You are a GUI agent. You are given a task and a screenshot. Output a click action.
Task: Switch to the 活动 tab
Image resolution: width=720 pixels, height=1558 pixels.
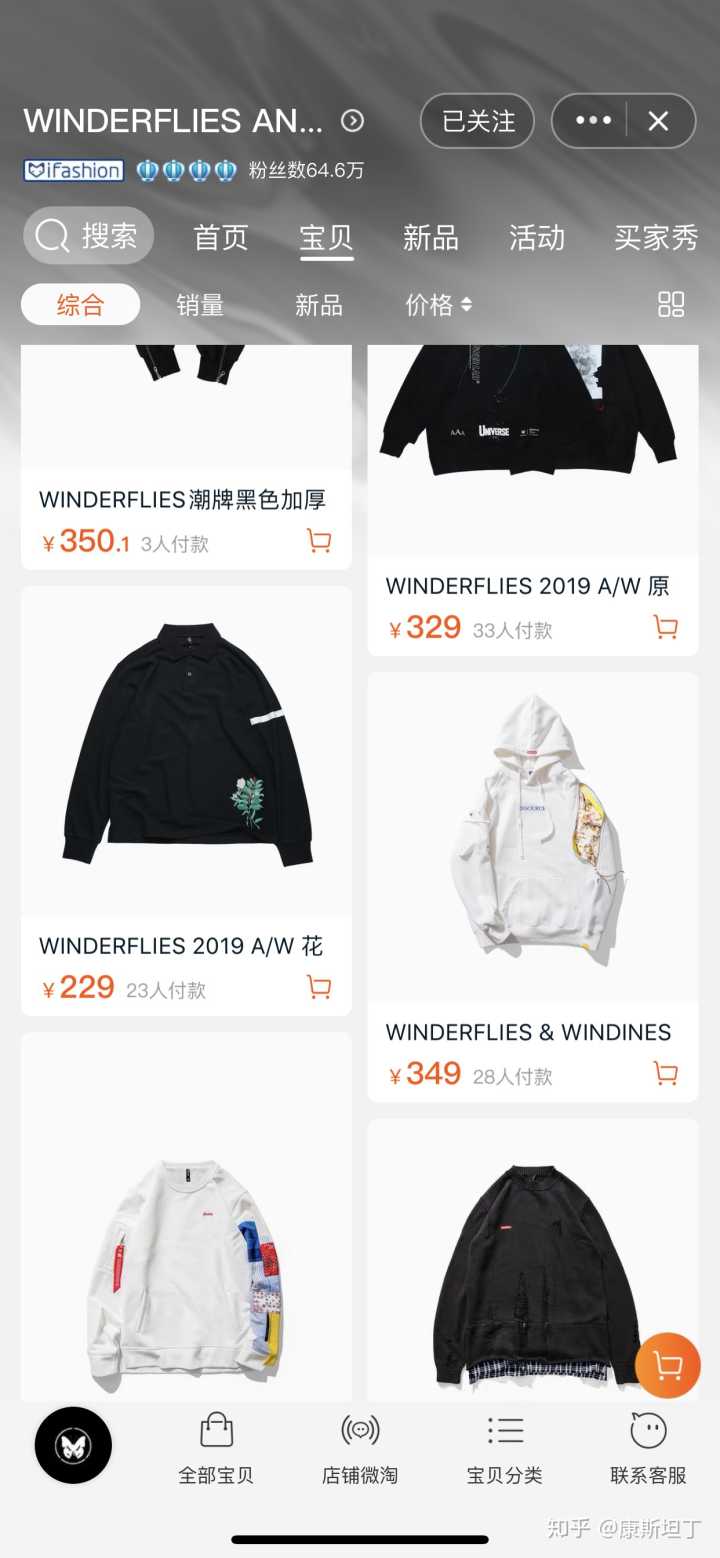pos(537,238)
